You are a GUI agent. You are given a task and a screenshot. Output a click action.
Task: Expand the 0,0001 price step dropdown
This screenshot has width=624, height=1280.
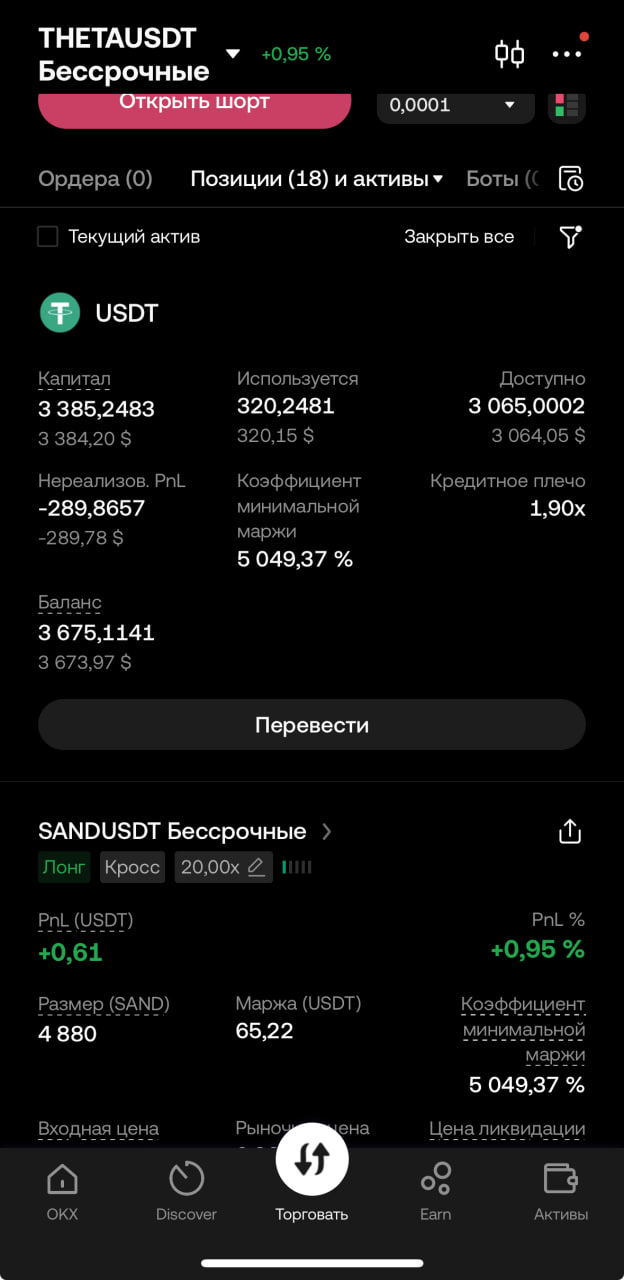point(453,105)
